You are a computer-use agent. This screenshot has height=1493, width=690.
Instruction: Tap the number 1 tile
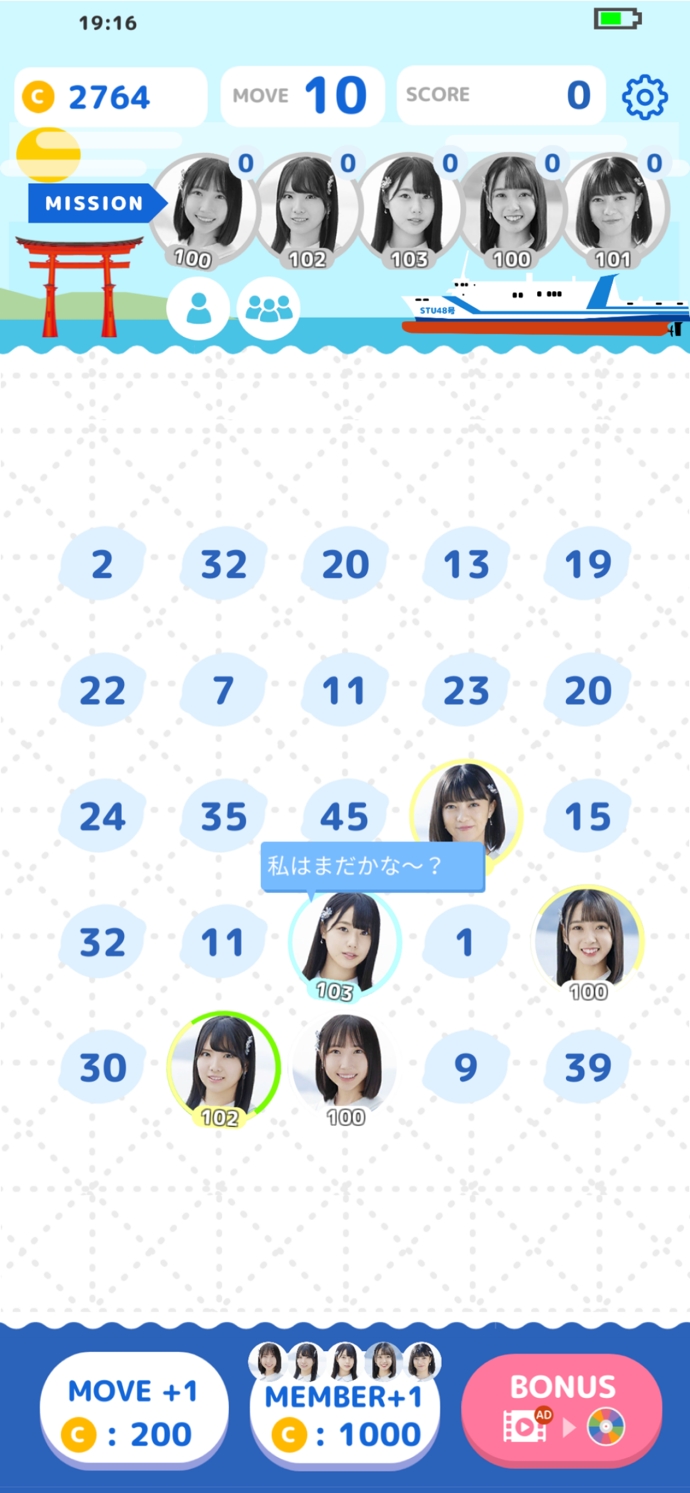tap(466, 943)
